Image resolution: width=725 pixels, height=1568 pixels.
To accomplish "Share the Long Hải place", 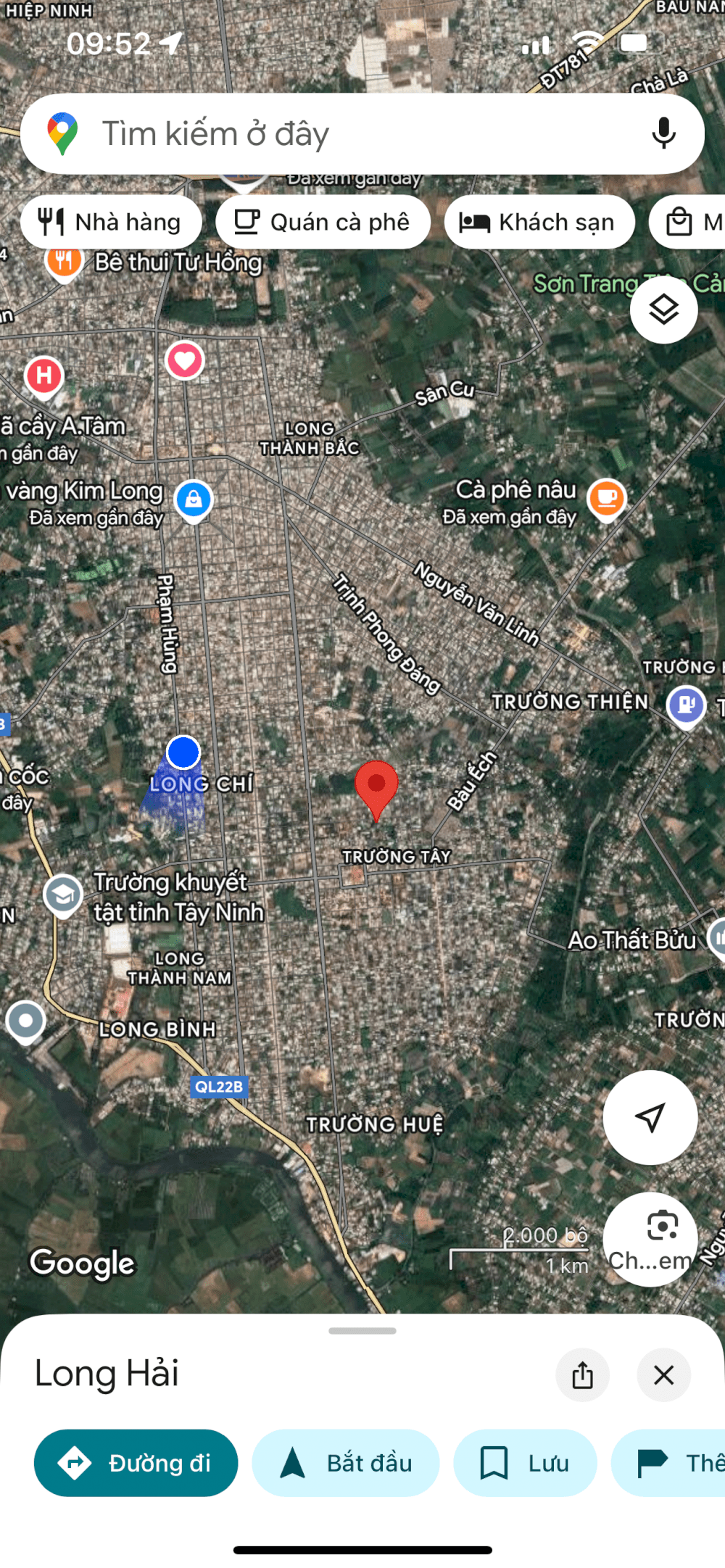I will click(x=582, y=1374).
